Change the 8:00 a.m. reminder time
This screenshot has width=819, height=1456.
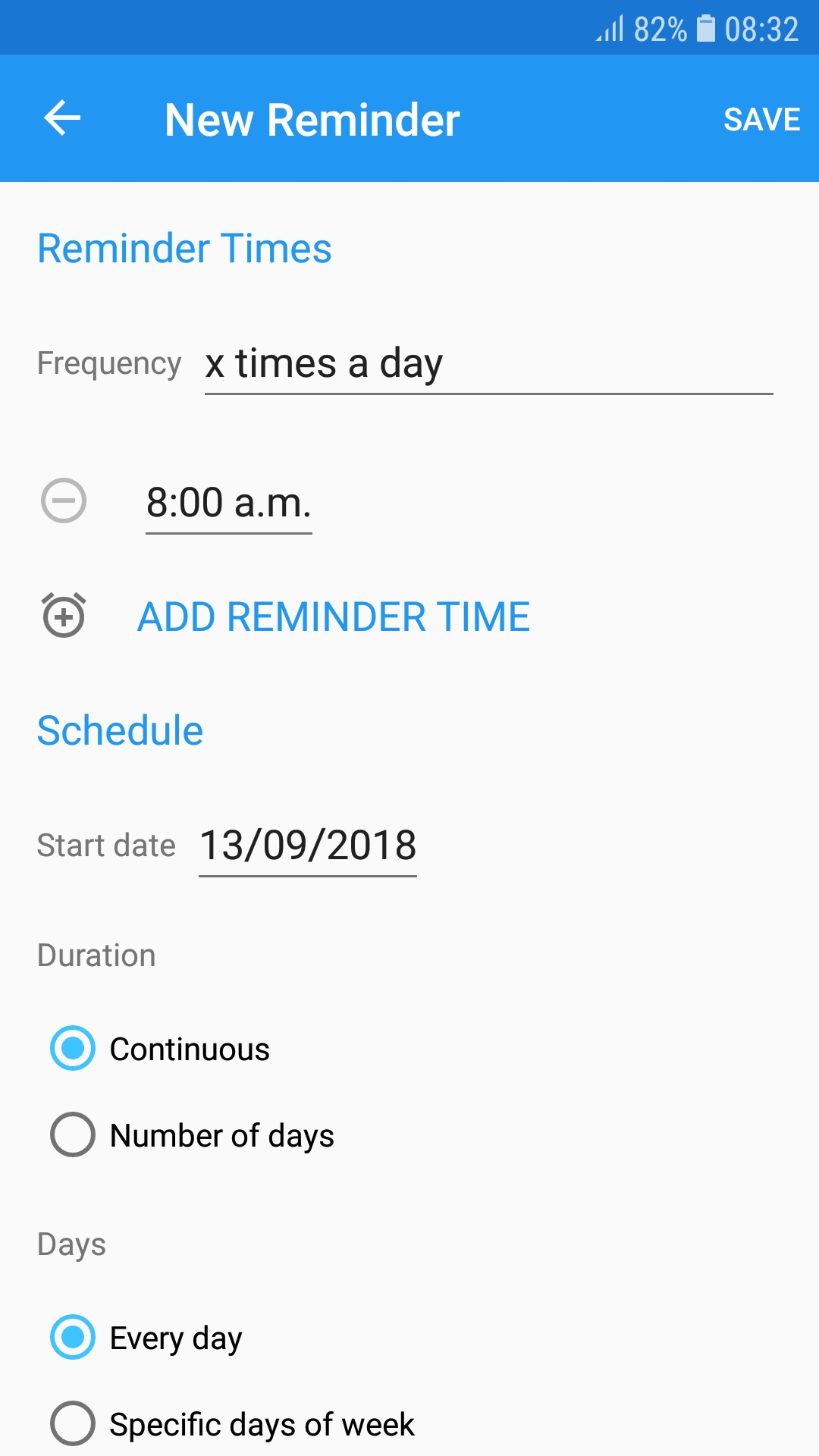(228, 503)
